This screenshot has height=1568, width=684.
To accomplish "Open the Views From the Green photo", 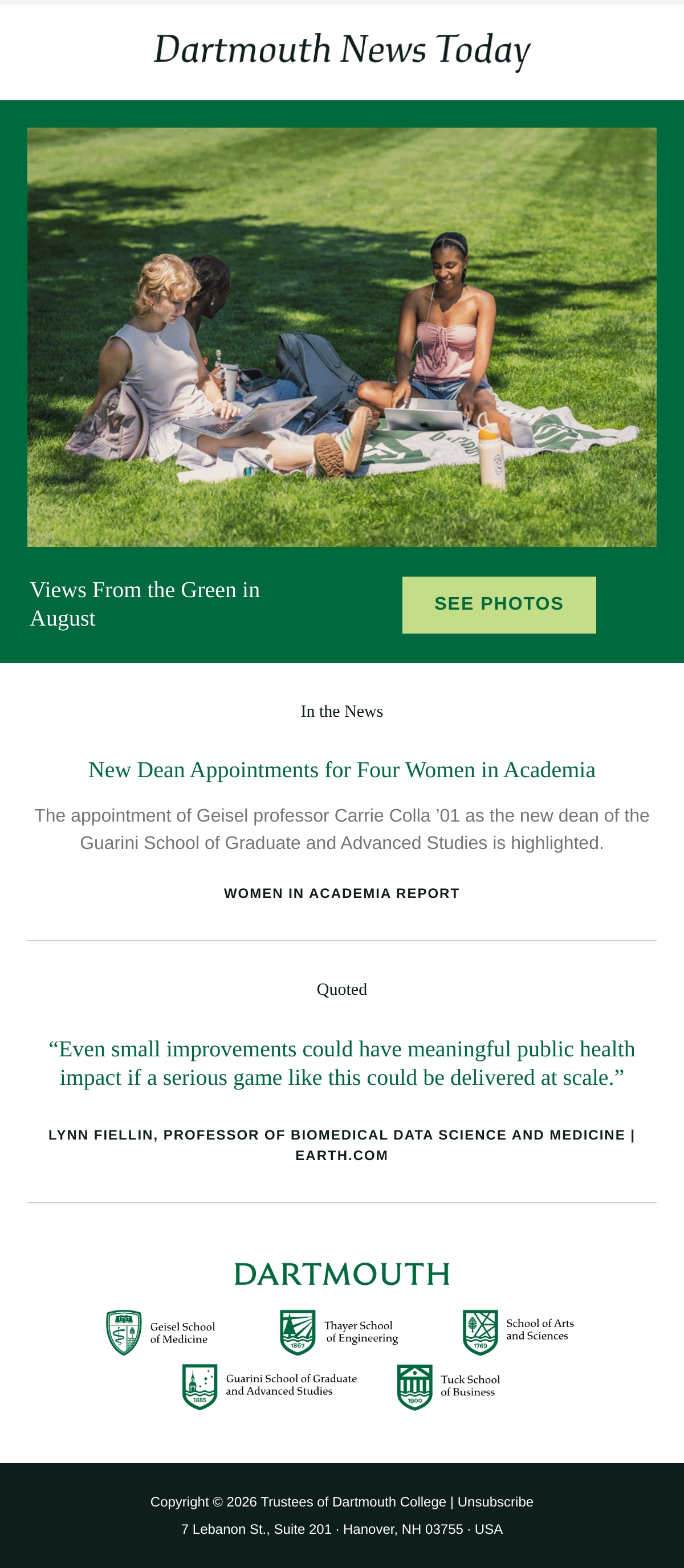I will coord(341,337).
